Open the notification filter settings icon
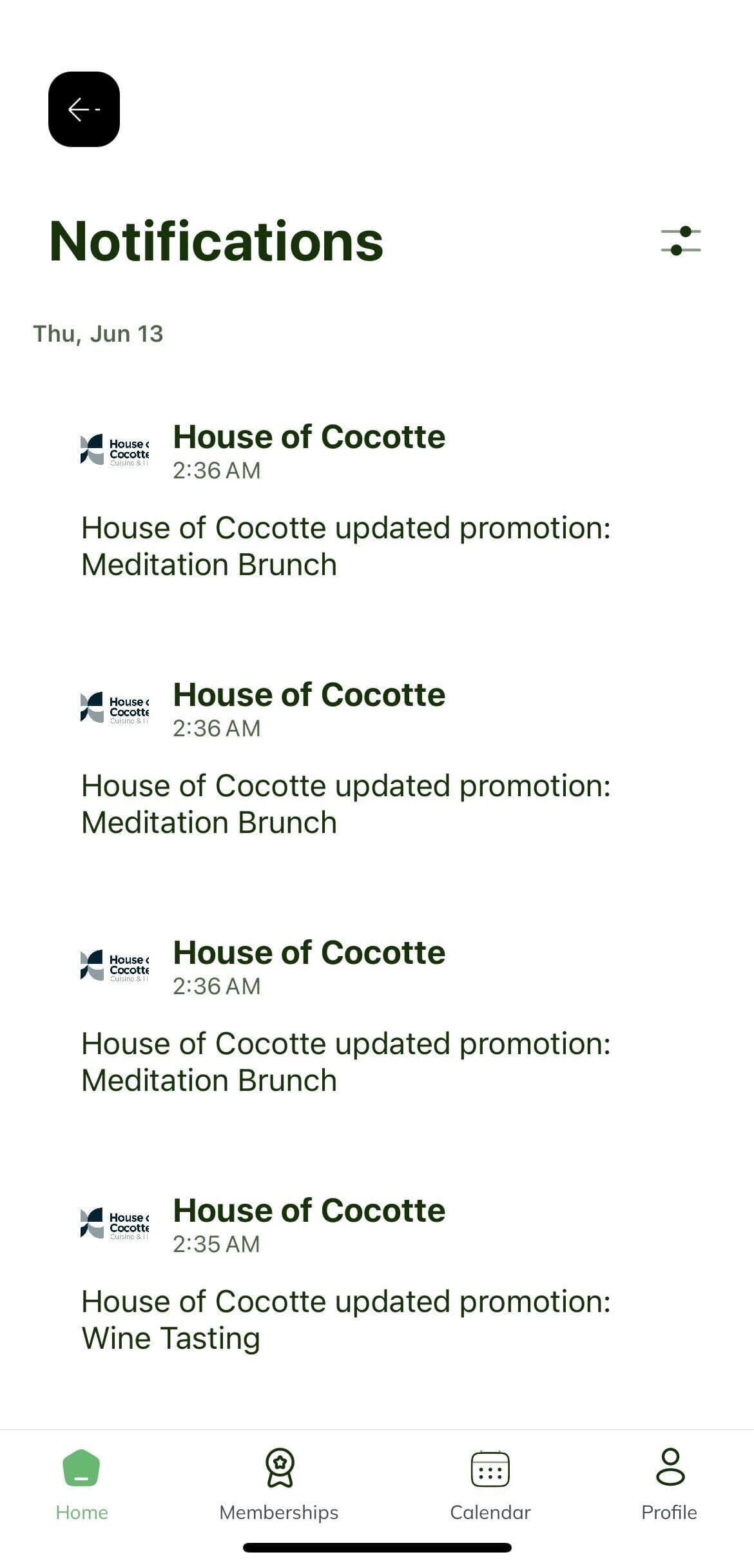 [681, 241]
